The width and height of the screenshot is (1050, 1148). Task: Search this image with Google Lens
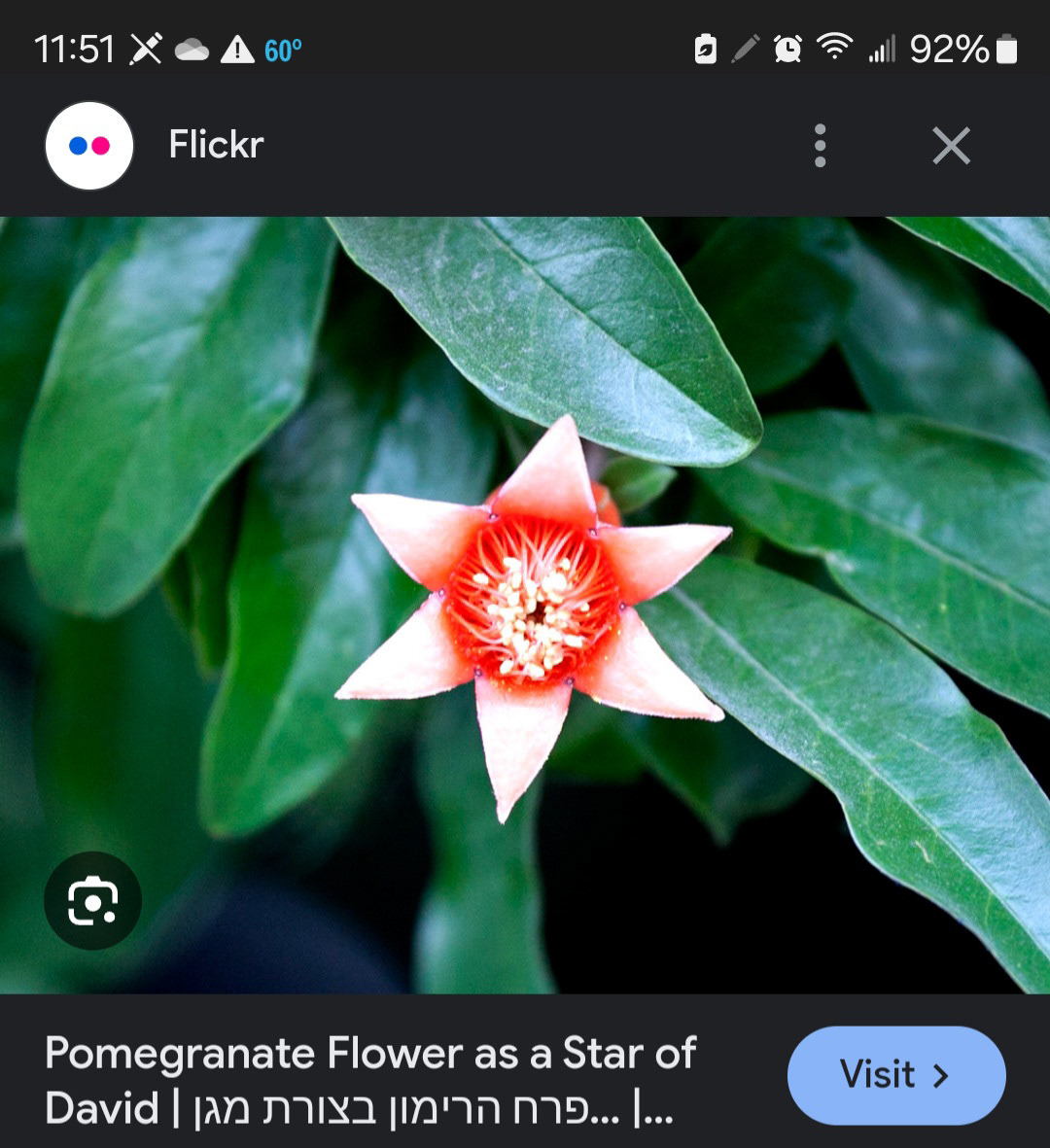pos(92,901)
